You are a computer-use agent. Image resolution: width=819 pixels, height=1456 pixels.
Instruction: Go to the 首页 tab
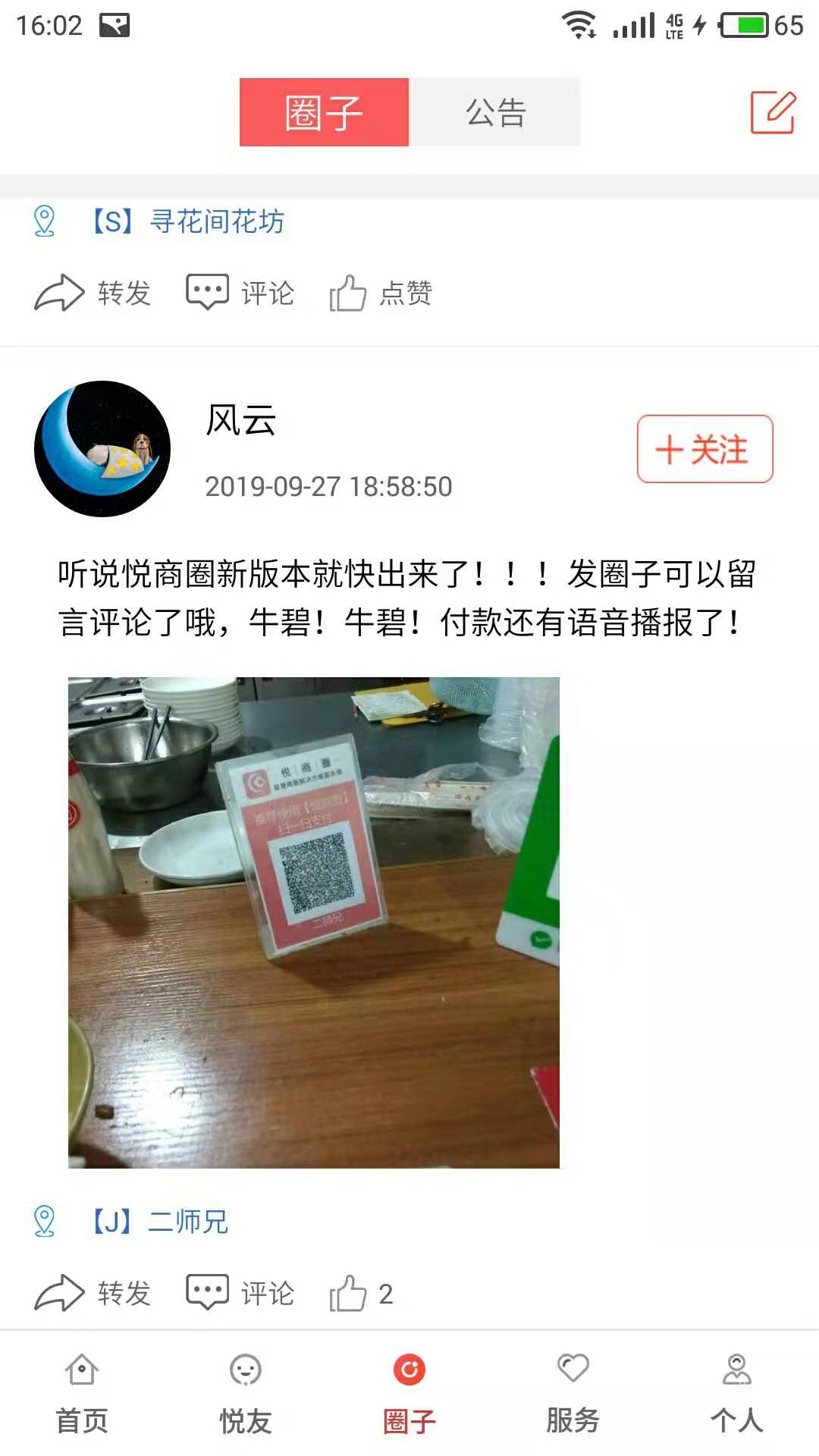pos(82,1394)
